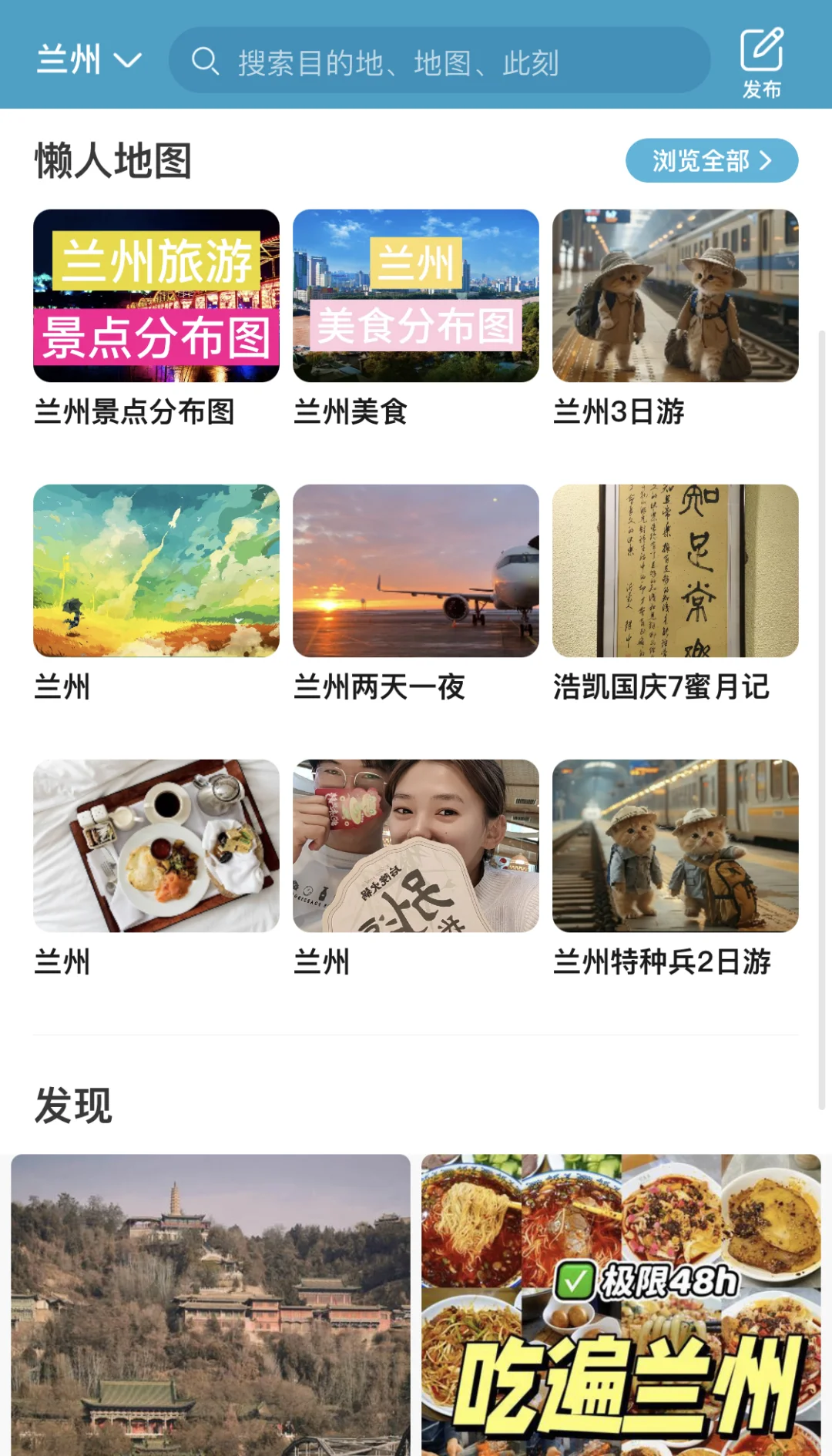
Task: Tap the search box for destinations
Action: (x=439, y=61)
